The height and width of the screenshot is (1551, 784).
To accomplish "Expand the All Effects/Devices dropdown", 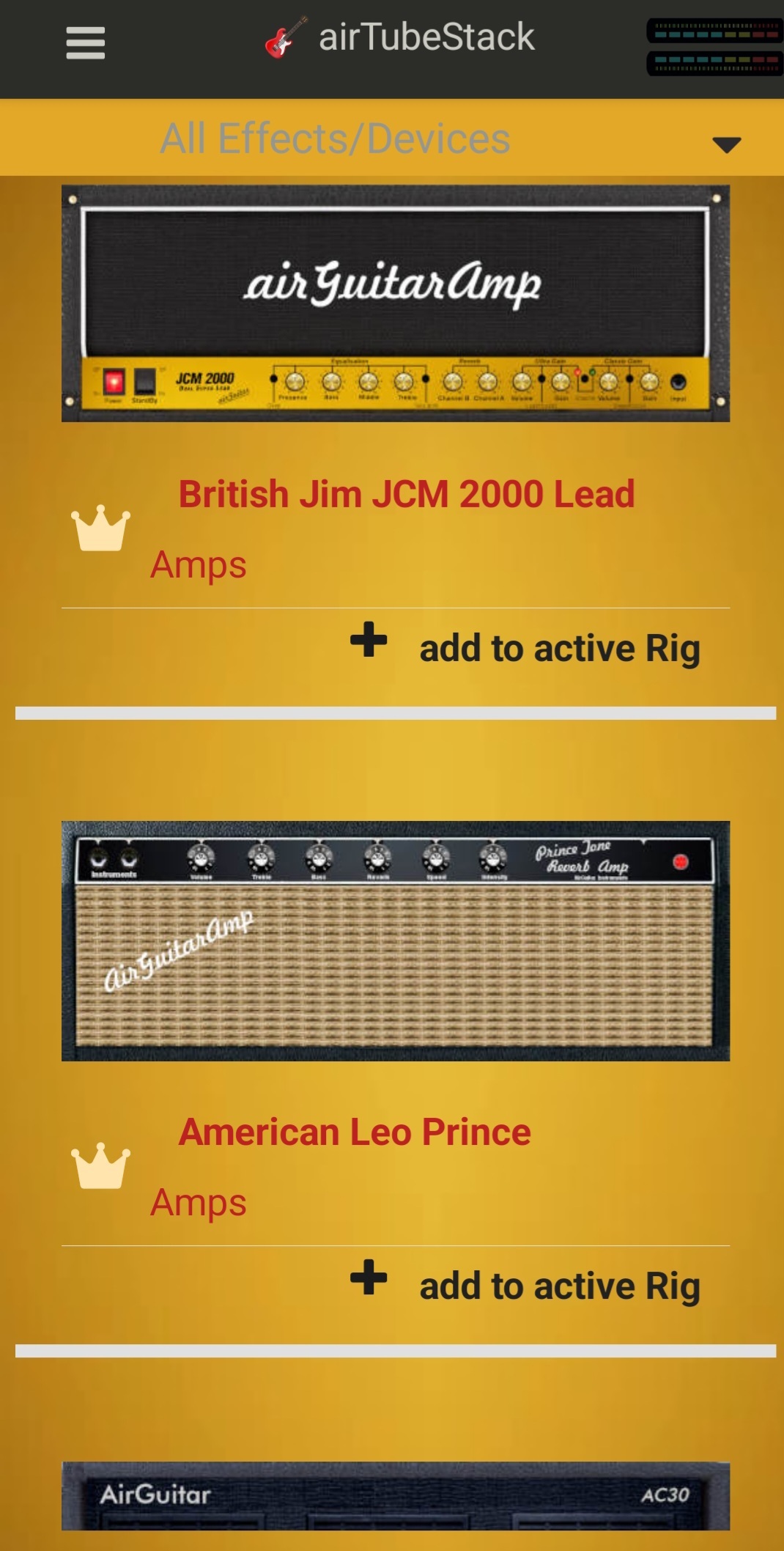I will tap(725, 143).
